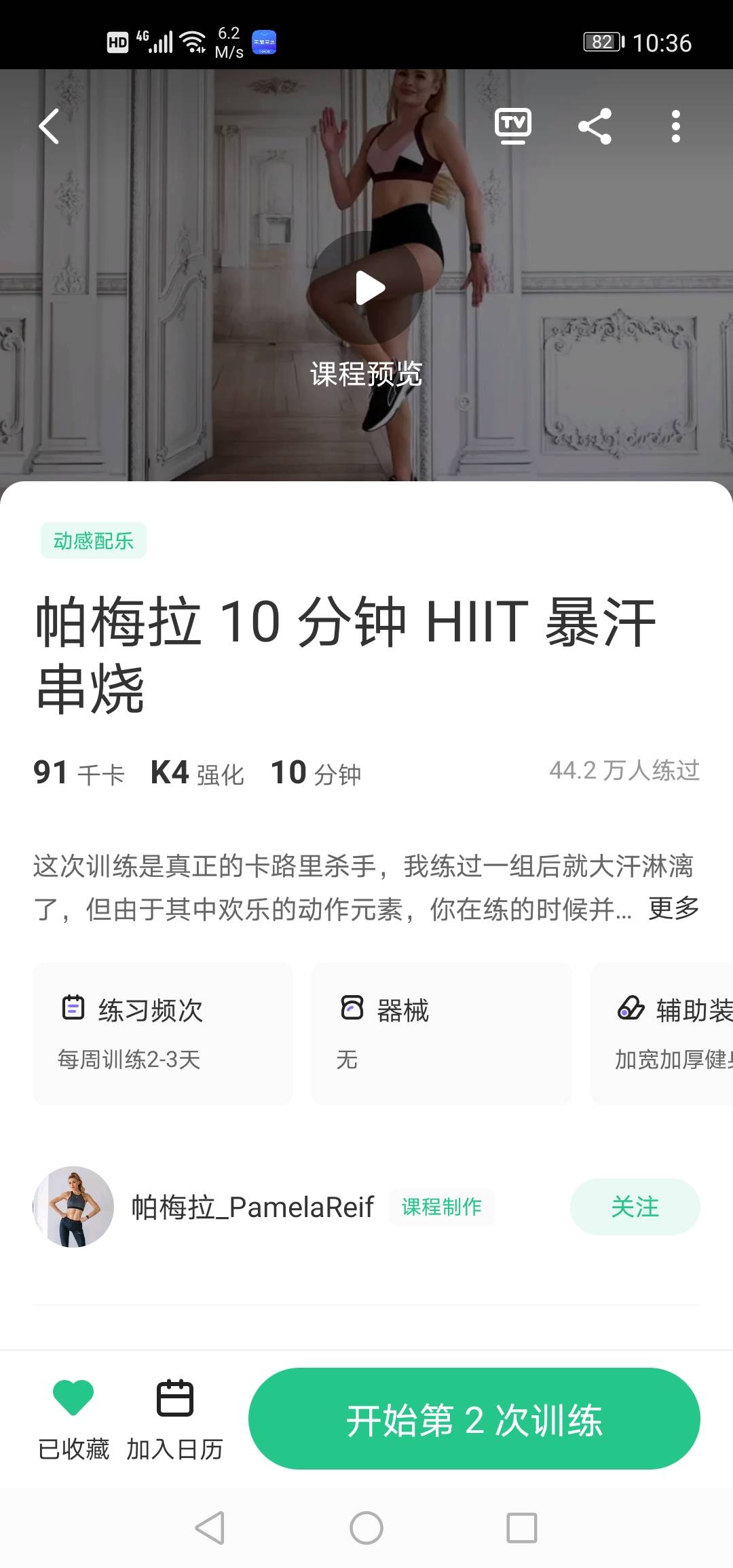The width and height of the screenshot is (733, 1568).
Task: Go back using the top-left arrow
Action: pos(49,126)
